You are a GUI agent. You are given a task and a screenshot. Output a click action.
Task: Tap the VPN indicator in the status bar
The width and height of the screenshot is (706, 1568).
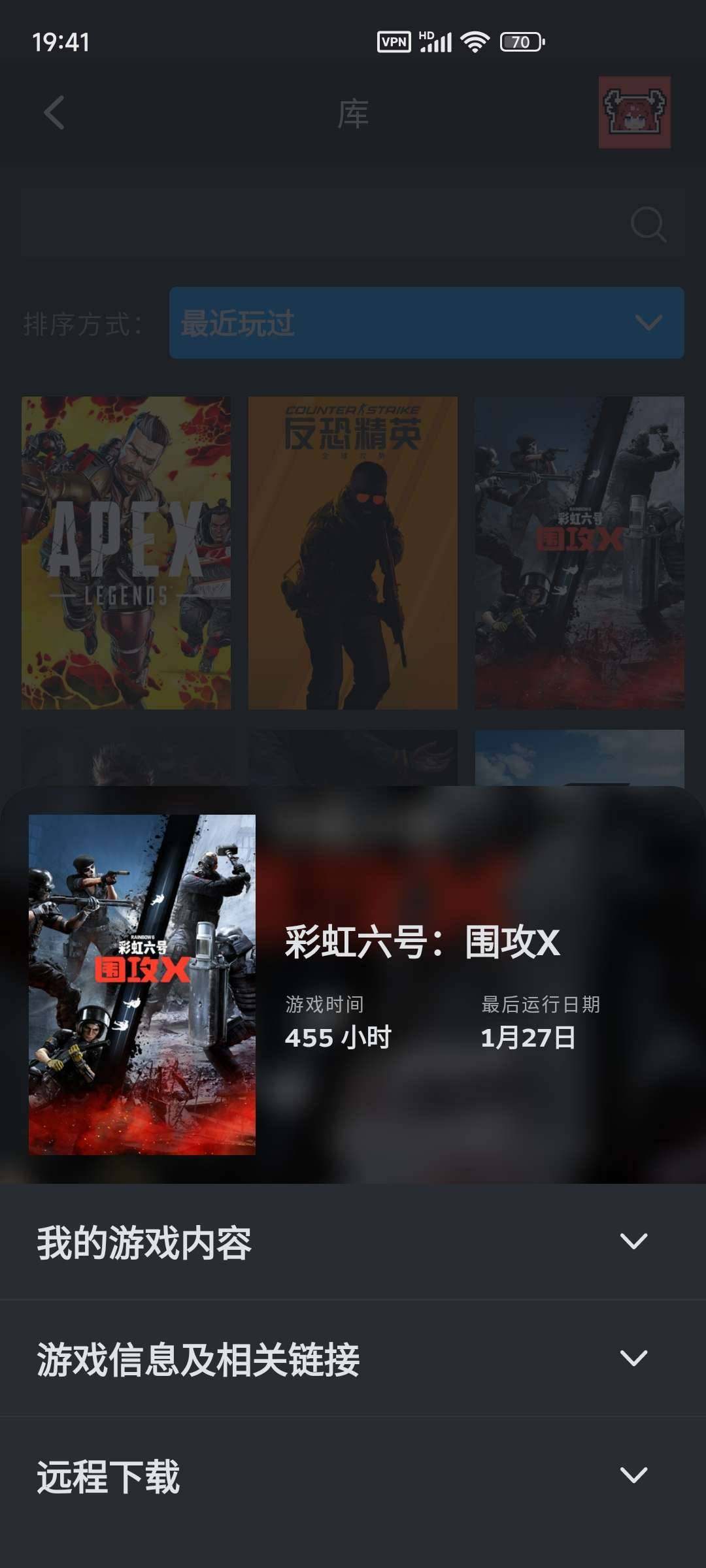(395, 41)
